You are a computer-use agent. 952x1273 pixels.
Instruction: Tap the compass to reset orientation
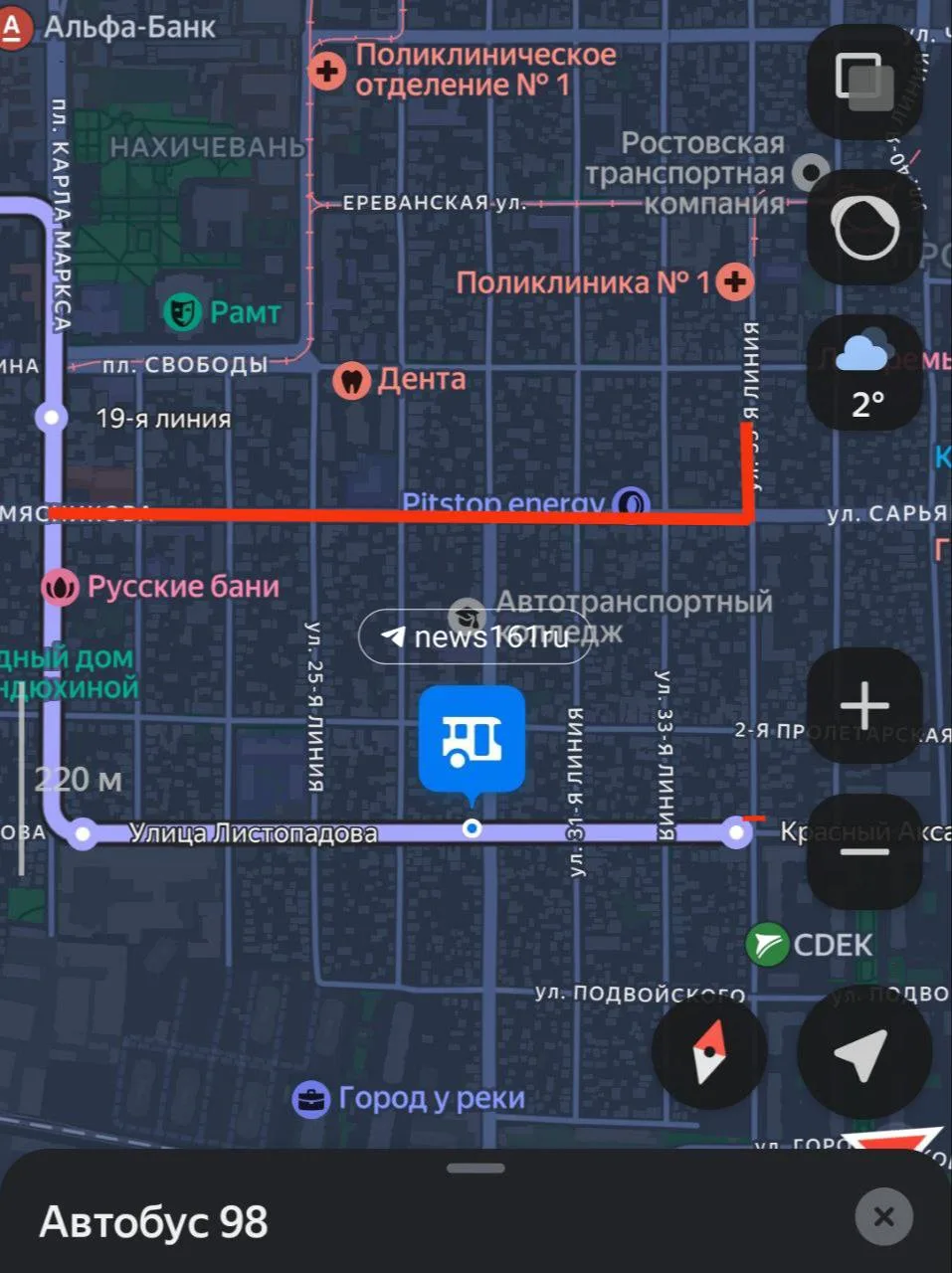[708, 1053]
